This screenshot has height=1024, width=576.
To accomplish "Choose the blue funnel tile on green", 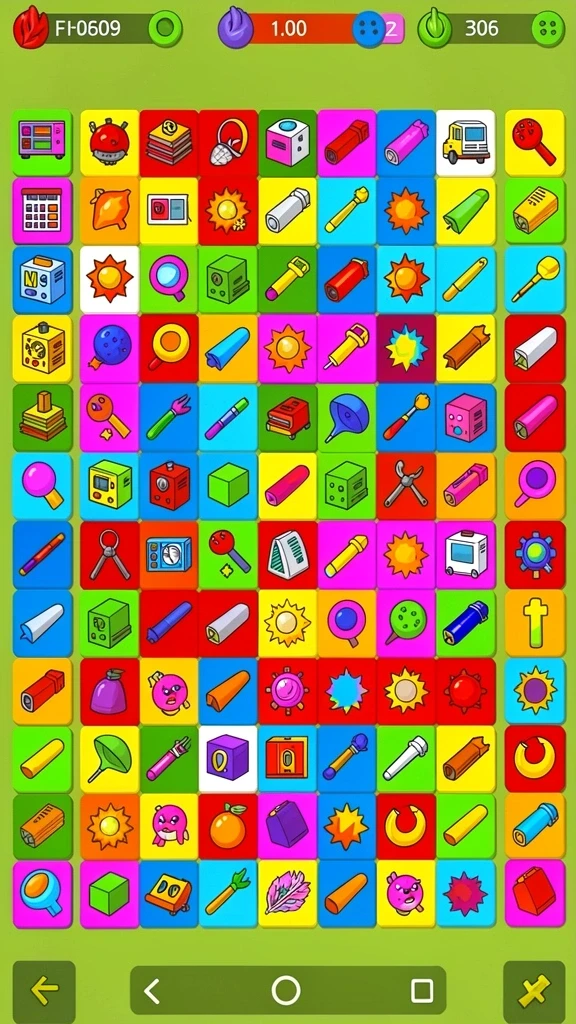I will click(347, 419).
